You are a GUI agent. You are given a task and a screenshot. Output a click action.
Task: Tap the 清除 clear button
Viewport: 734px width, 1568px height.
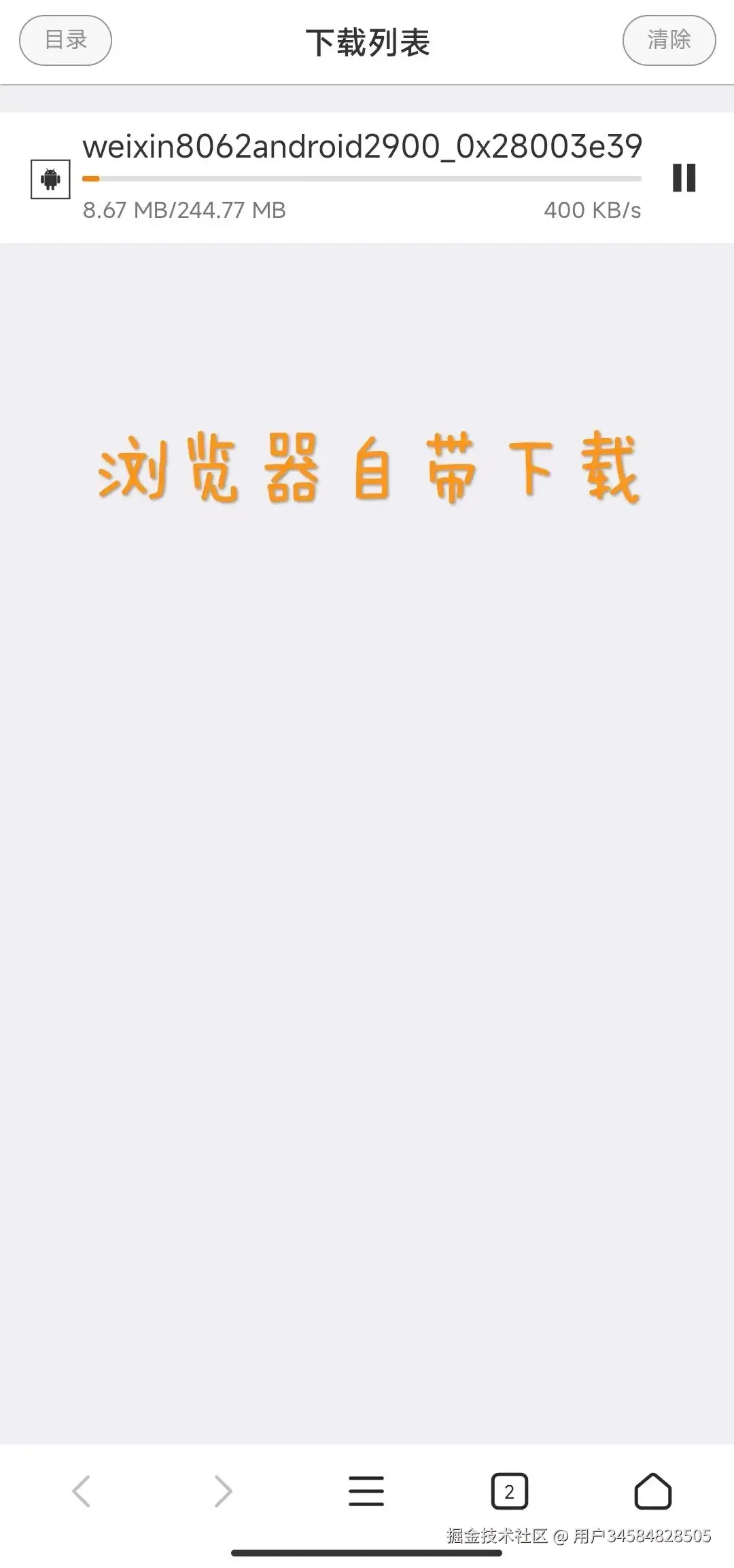[x=669, y=41]
